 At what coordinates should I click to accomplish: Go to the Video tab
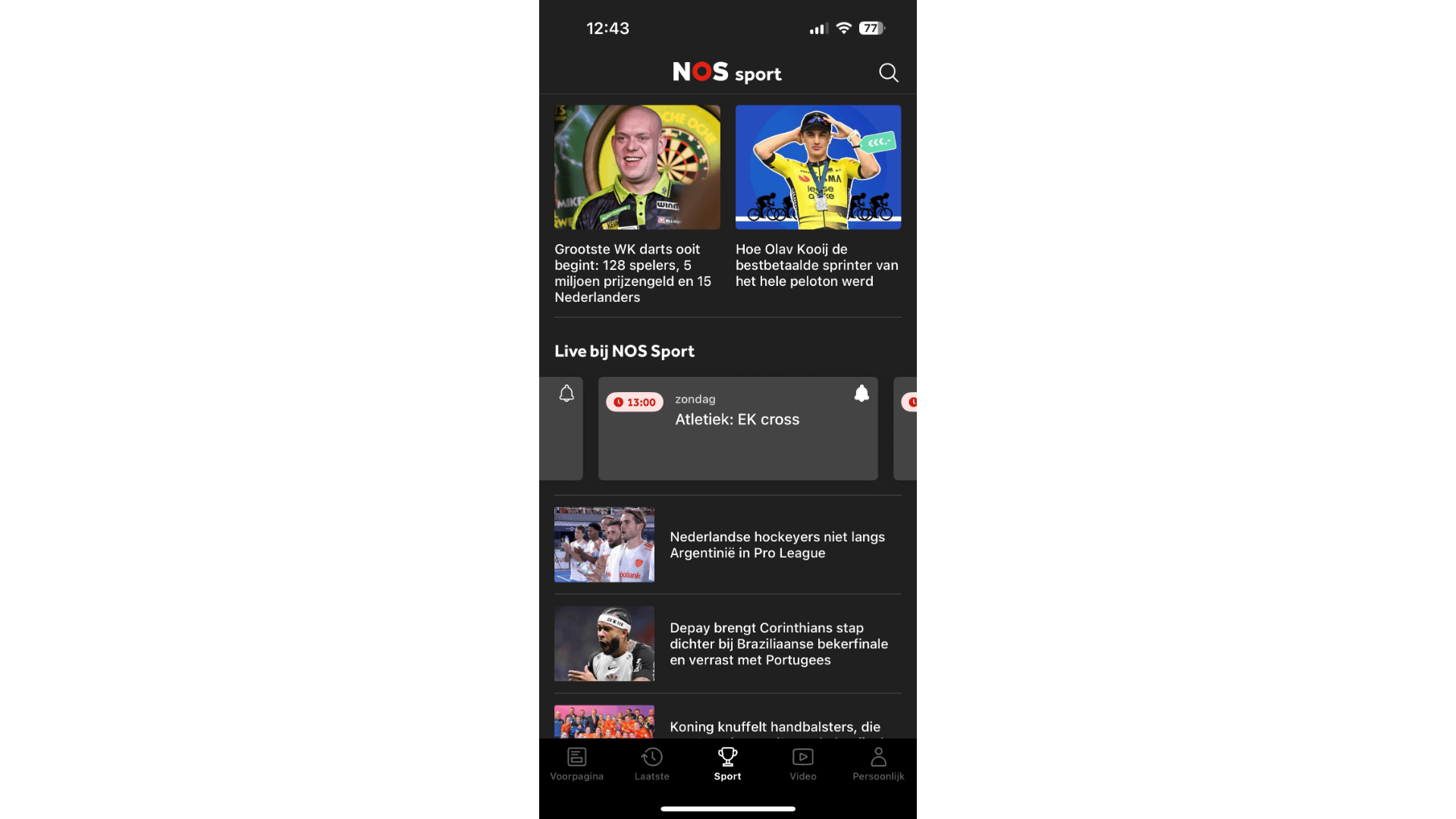tap(802, 764)
